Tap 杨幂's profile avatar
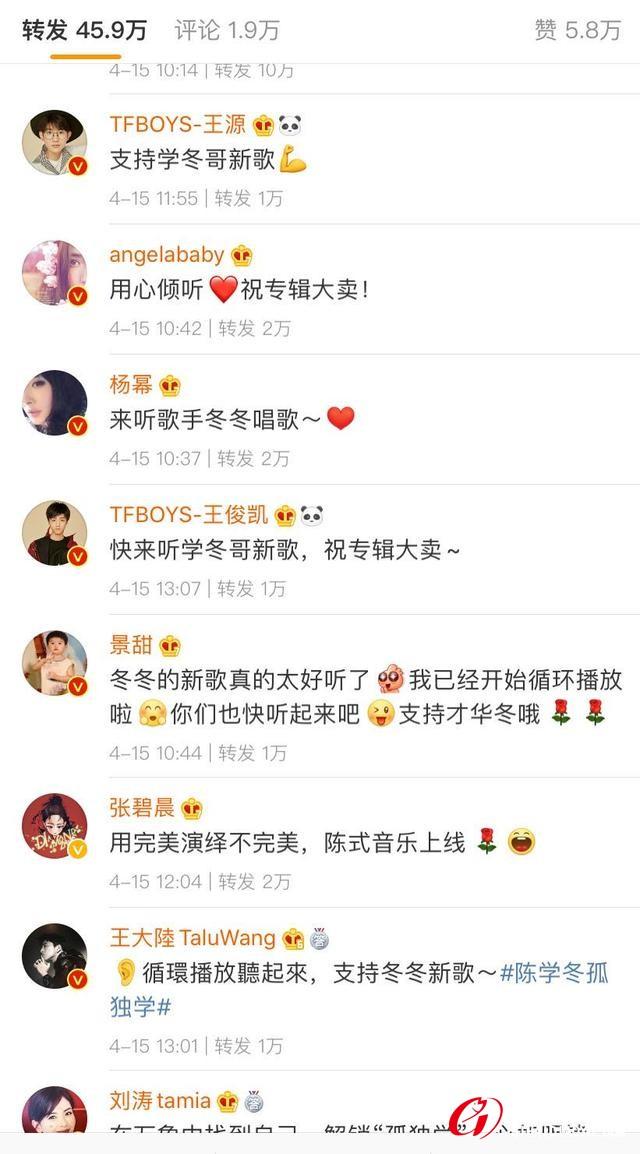640x1154 pixels. 54,403
